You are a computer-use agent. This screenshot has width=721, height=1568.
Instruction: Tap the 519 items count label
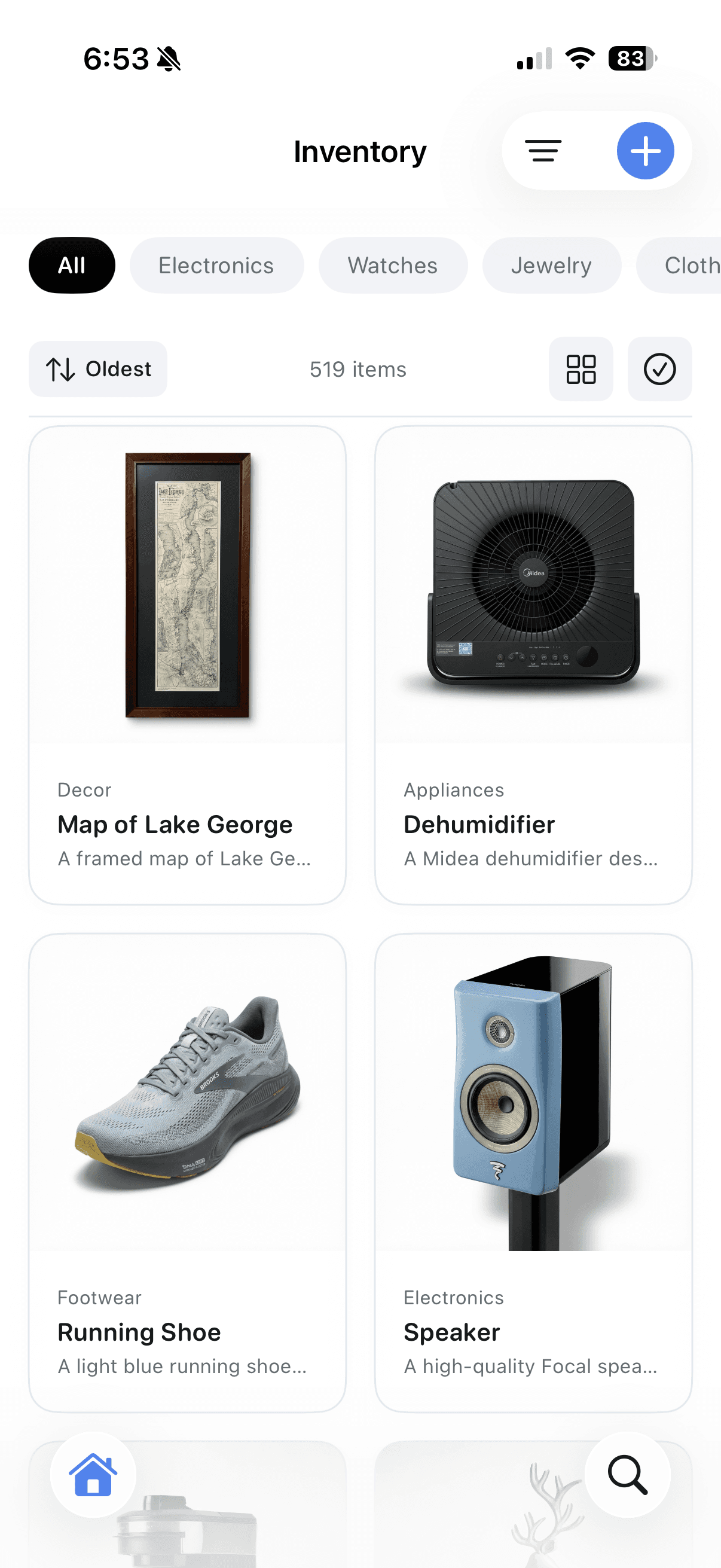pyautogui.click(x=358, y=369)
